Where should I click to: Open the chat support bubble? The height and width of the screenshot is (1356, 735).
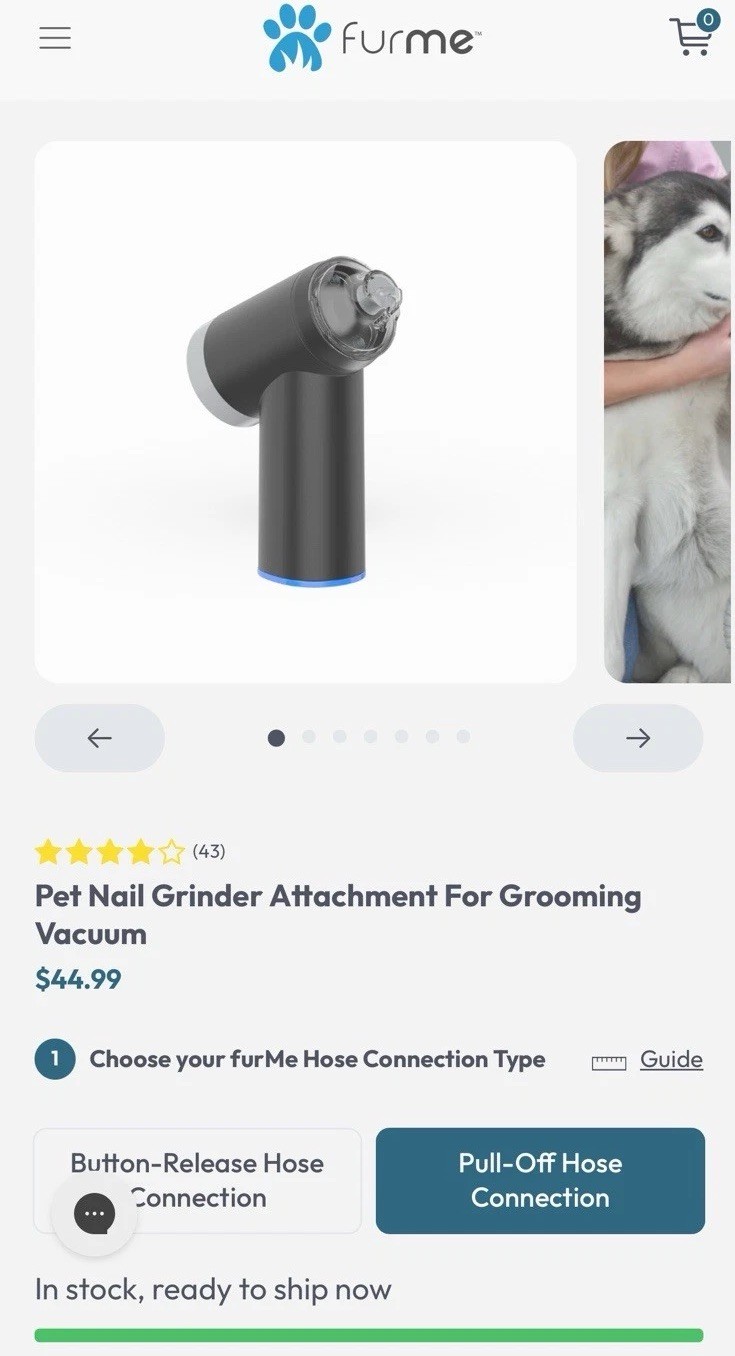pyautogui.click(x=95, y=1214)
